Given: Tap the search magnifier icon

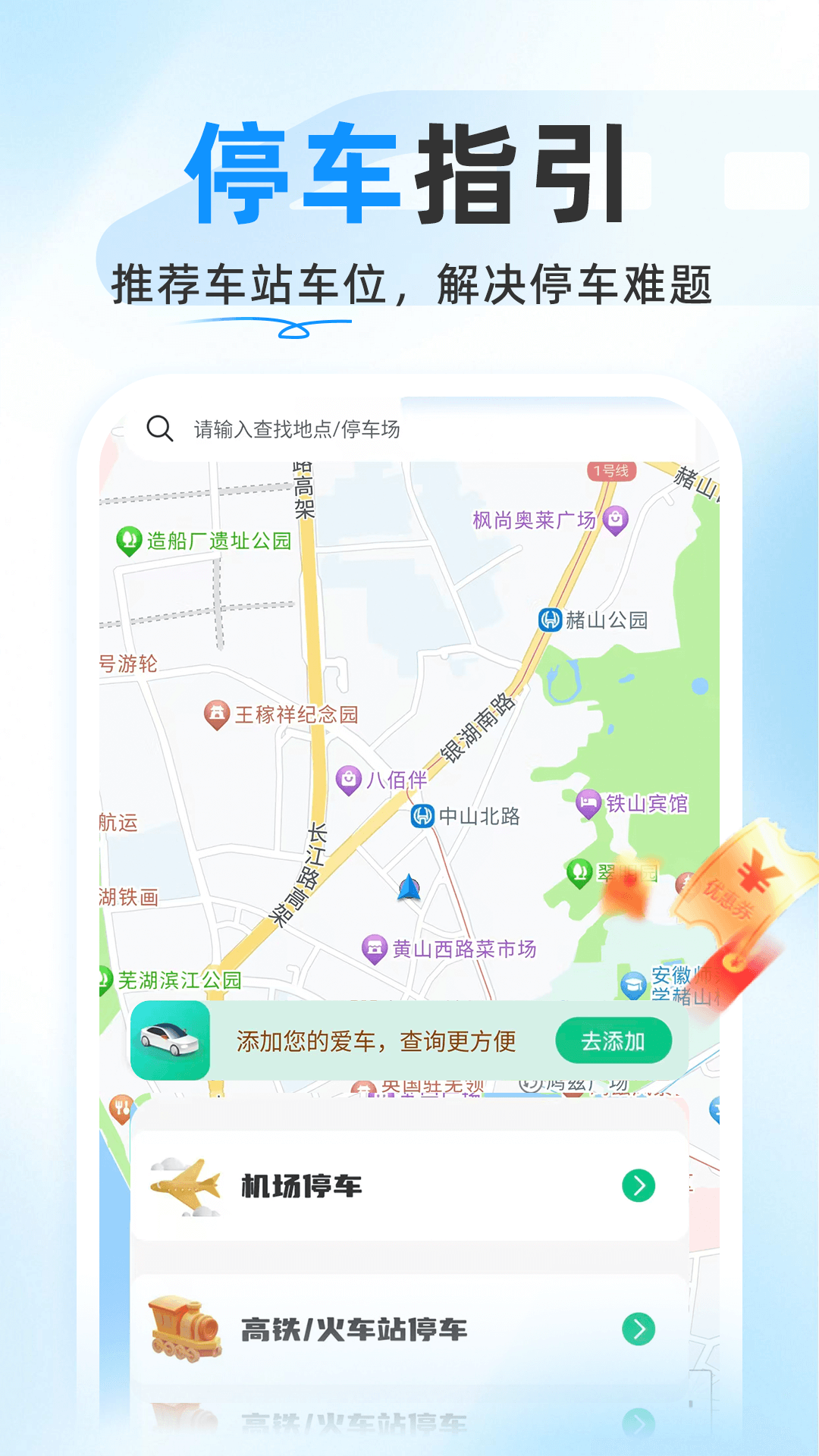Looking at the screenshot, I should 160,428.
